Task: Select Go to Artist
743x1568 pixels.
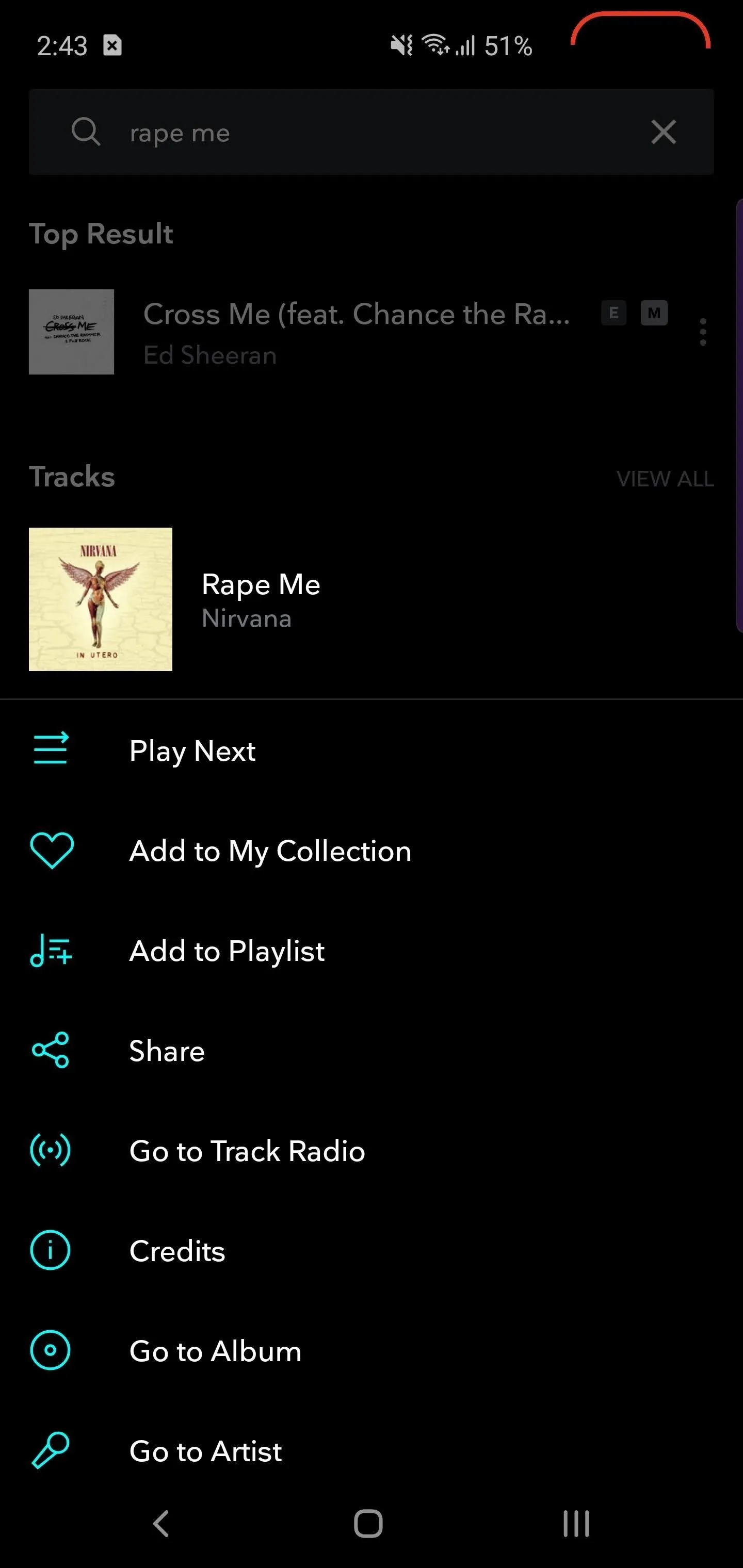Action: click(372, 1451)
